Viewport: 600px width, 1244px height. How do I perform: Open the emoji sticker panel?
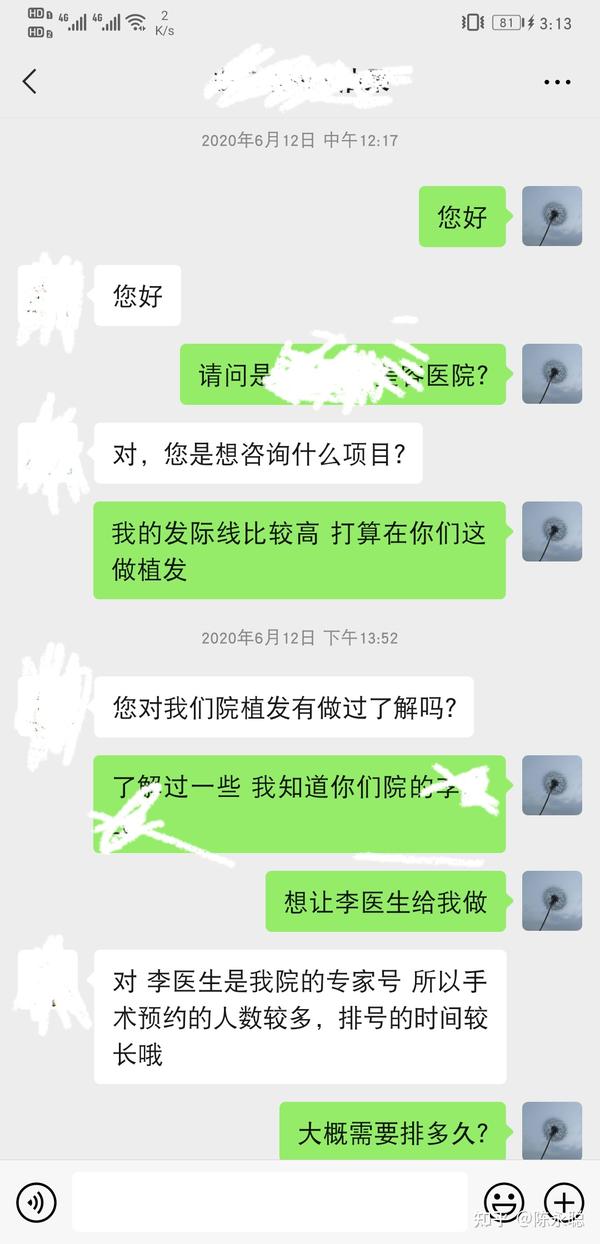[x=504, y=1201]
